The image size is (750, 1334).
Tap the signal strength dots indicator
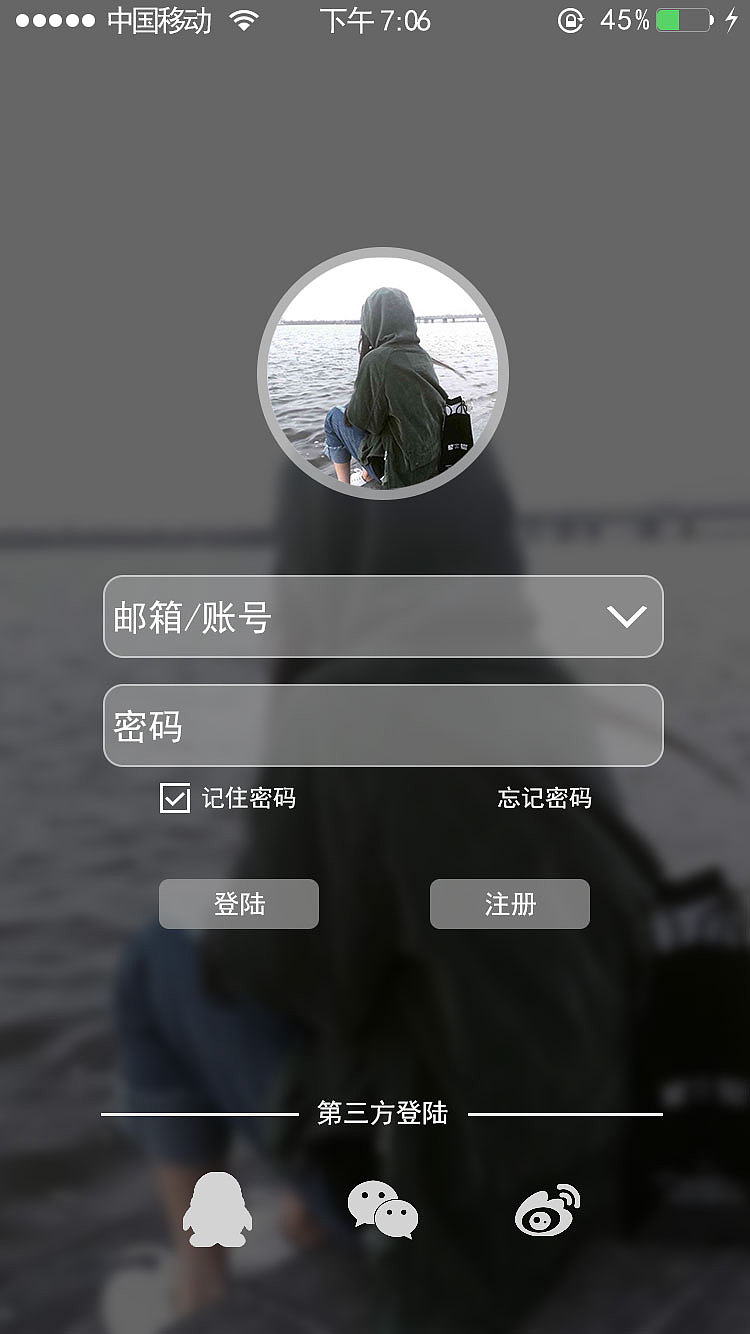coord(55,18)
